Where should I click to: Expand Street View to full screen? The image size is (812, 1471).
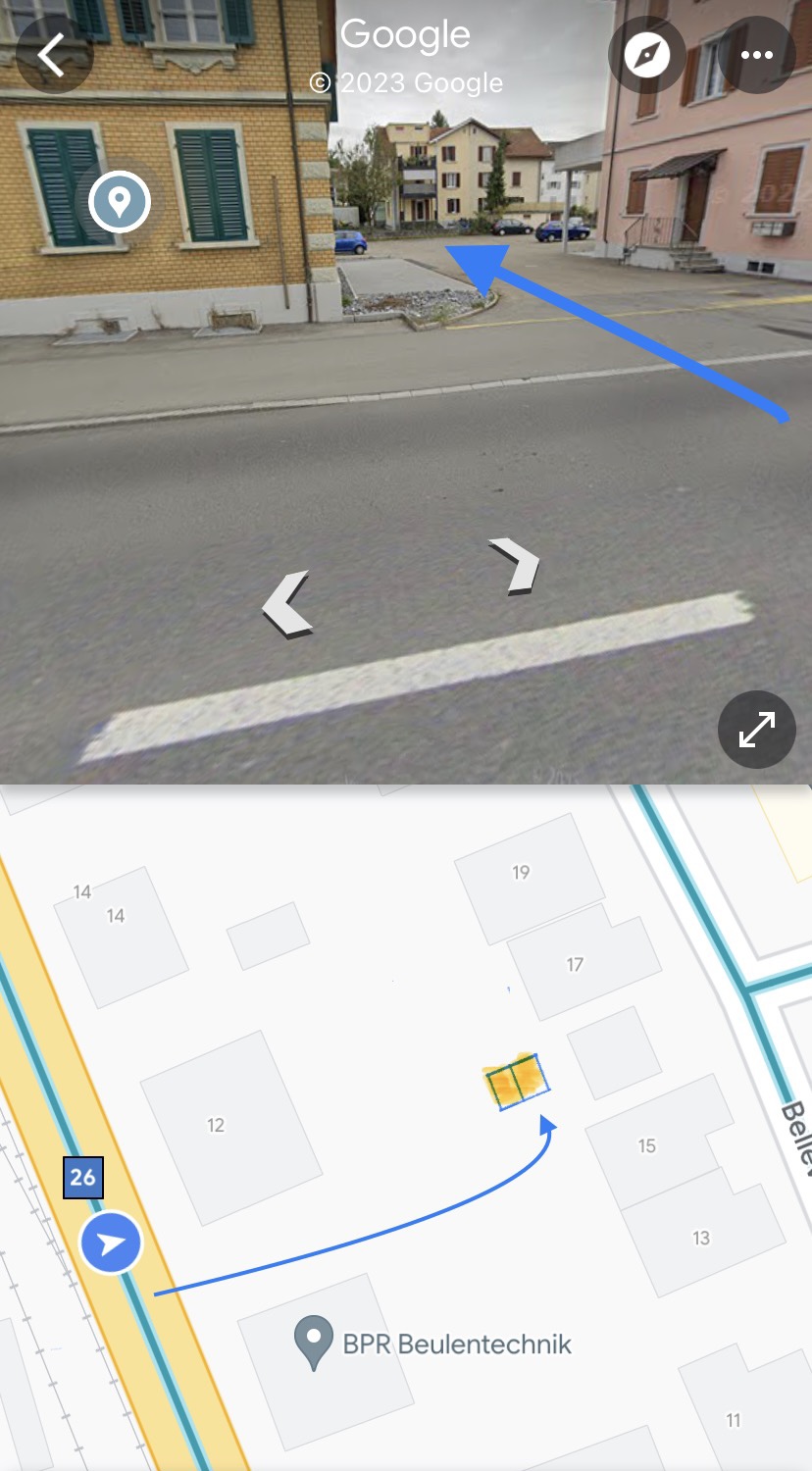756,729
